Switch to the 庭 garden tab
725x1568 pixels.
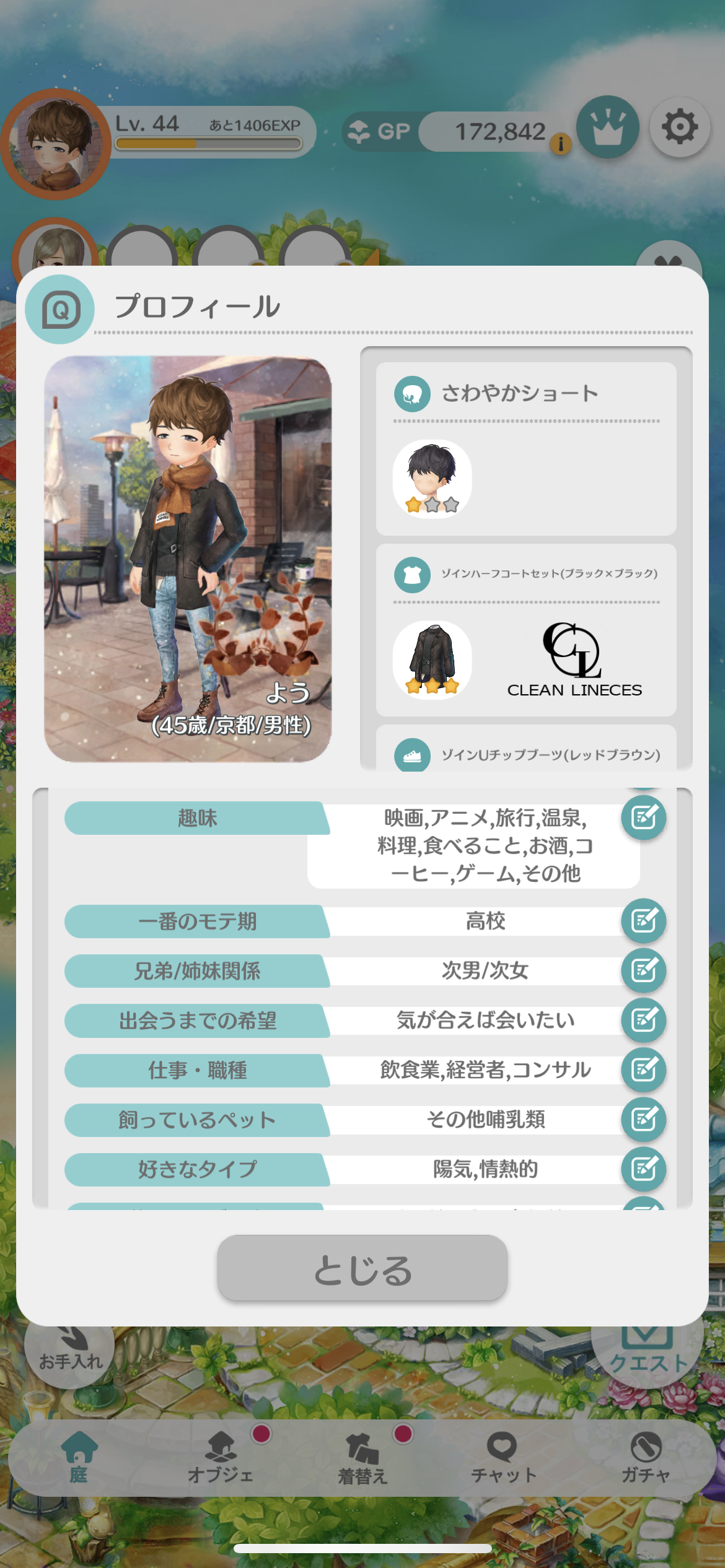tap(79, 1458)
